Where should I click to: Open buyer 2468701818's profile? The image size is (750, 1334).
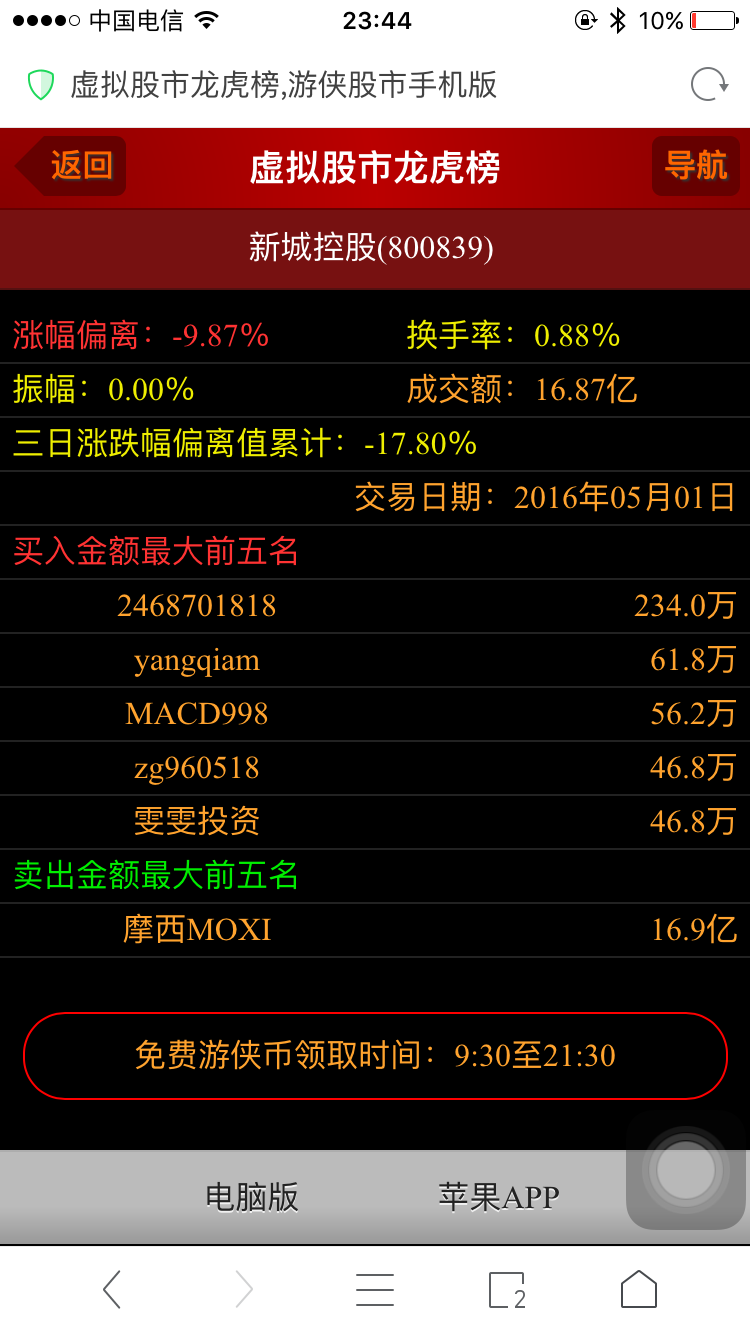click(197, 606)
